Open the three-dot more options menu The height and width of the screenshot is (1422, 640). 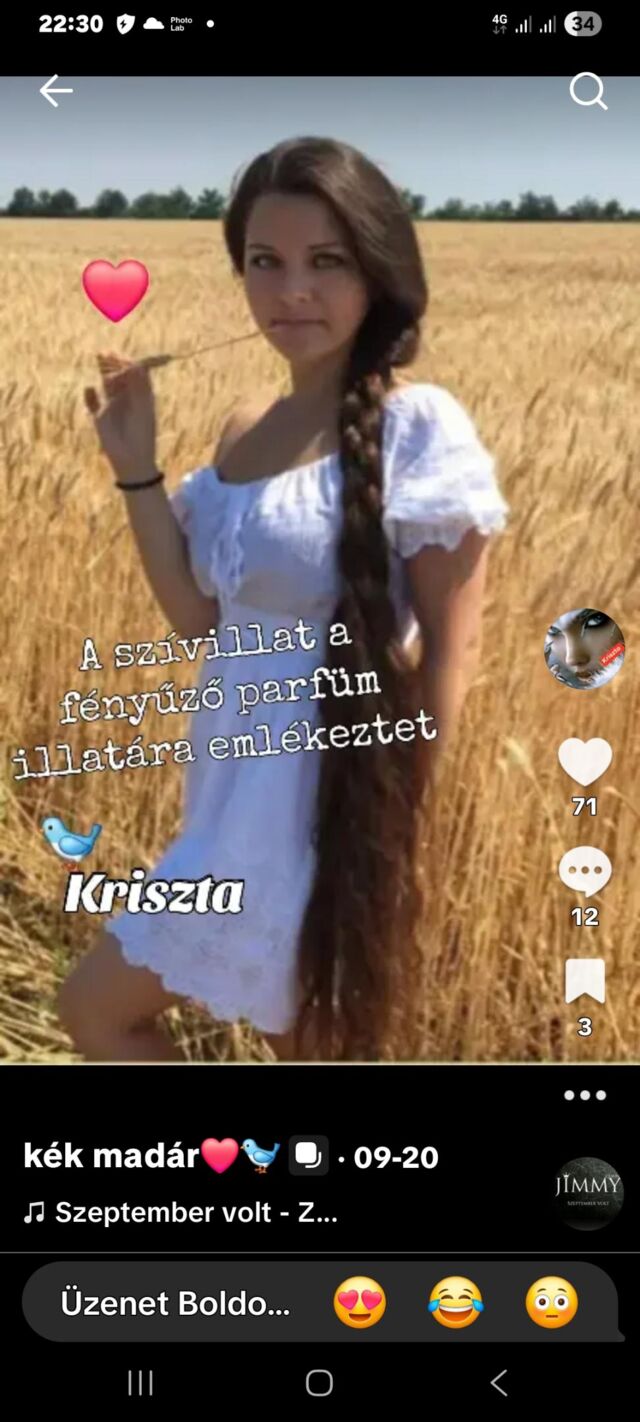pyautogui.click(x=585, y=1095)
